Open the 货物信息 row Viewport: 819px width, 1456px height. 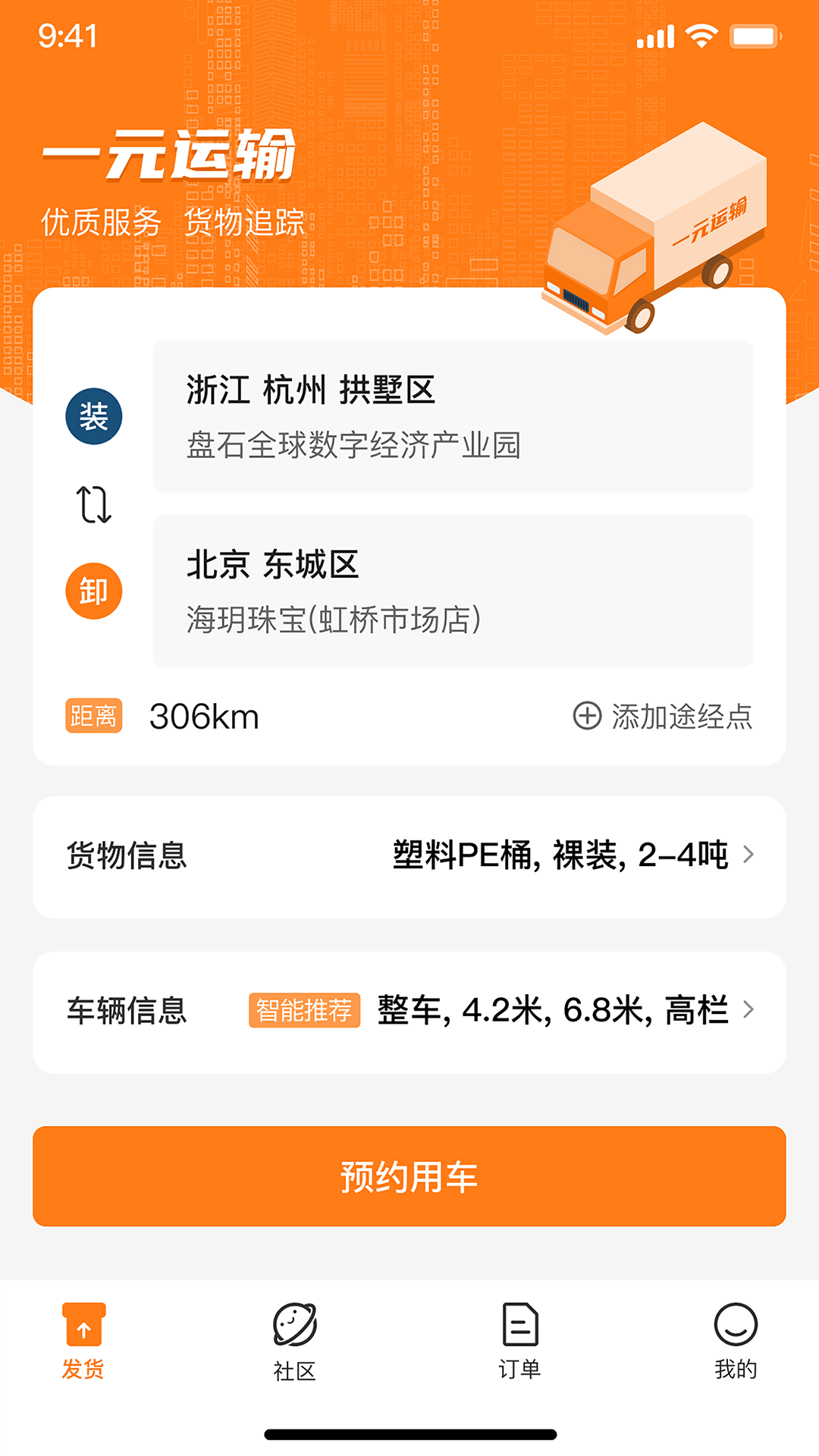click(409, 856)
